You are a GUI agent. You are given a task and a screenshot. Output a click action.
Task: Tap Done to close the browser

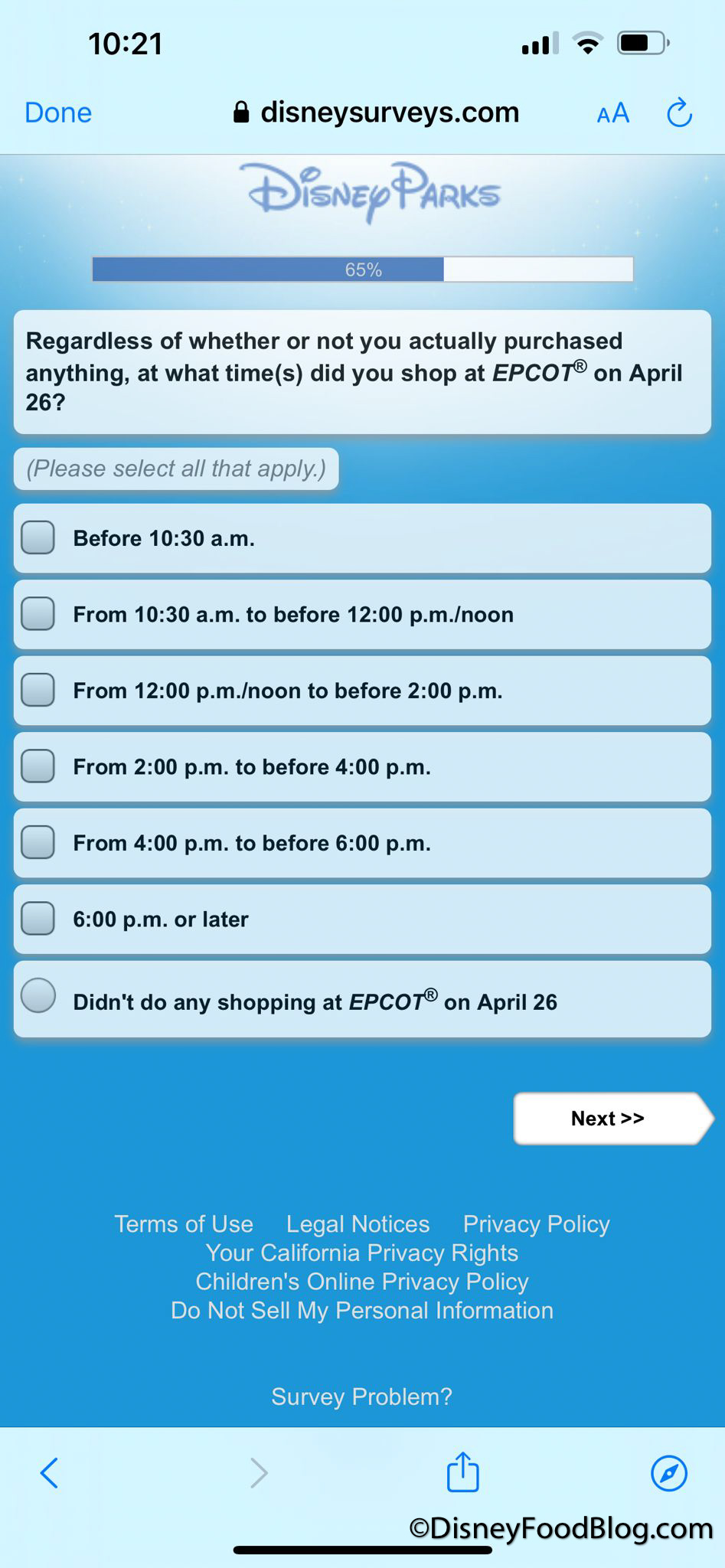[58, 113]
